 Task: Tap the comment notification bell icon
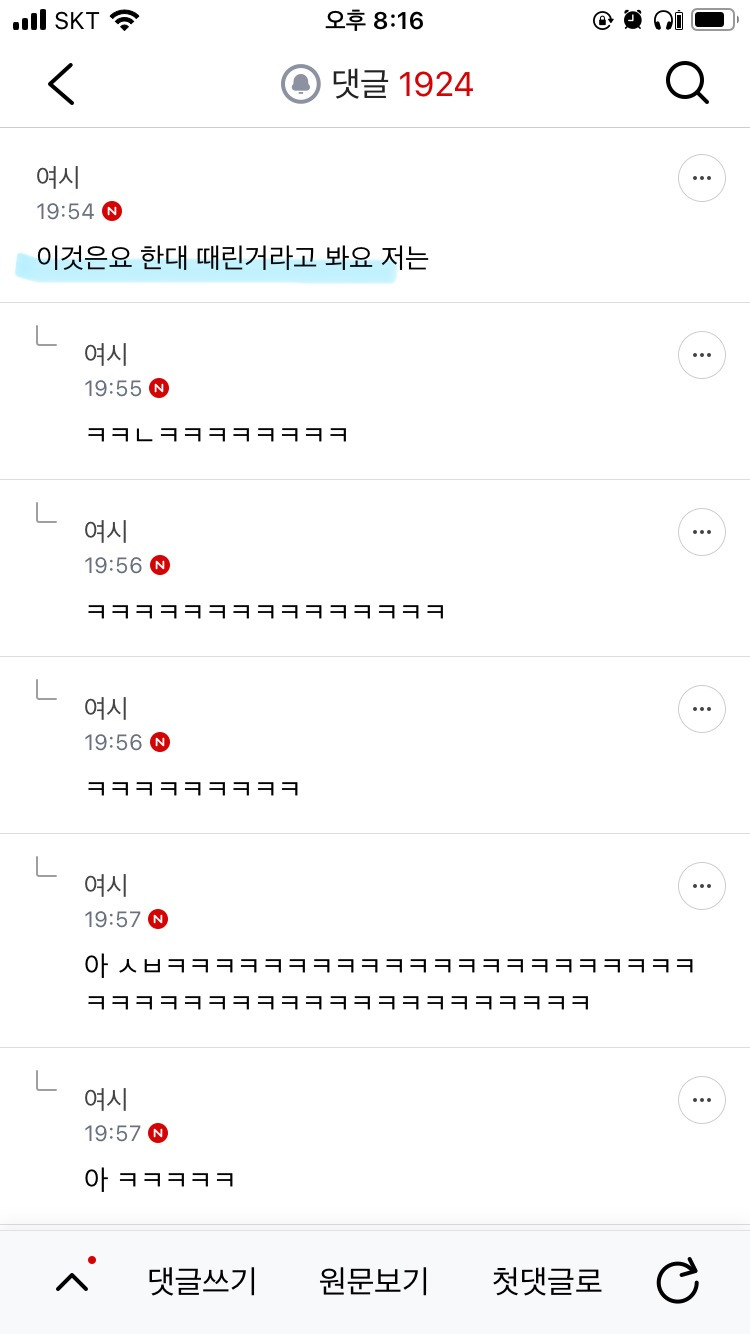click(x=300, y=84)
